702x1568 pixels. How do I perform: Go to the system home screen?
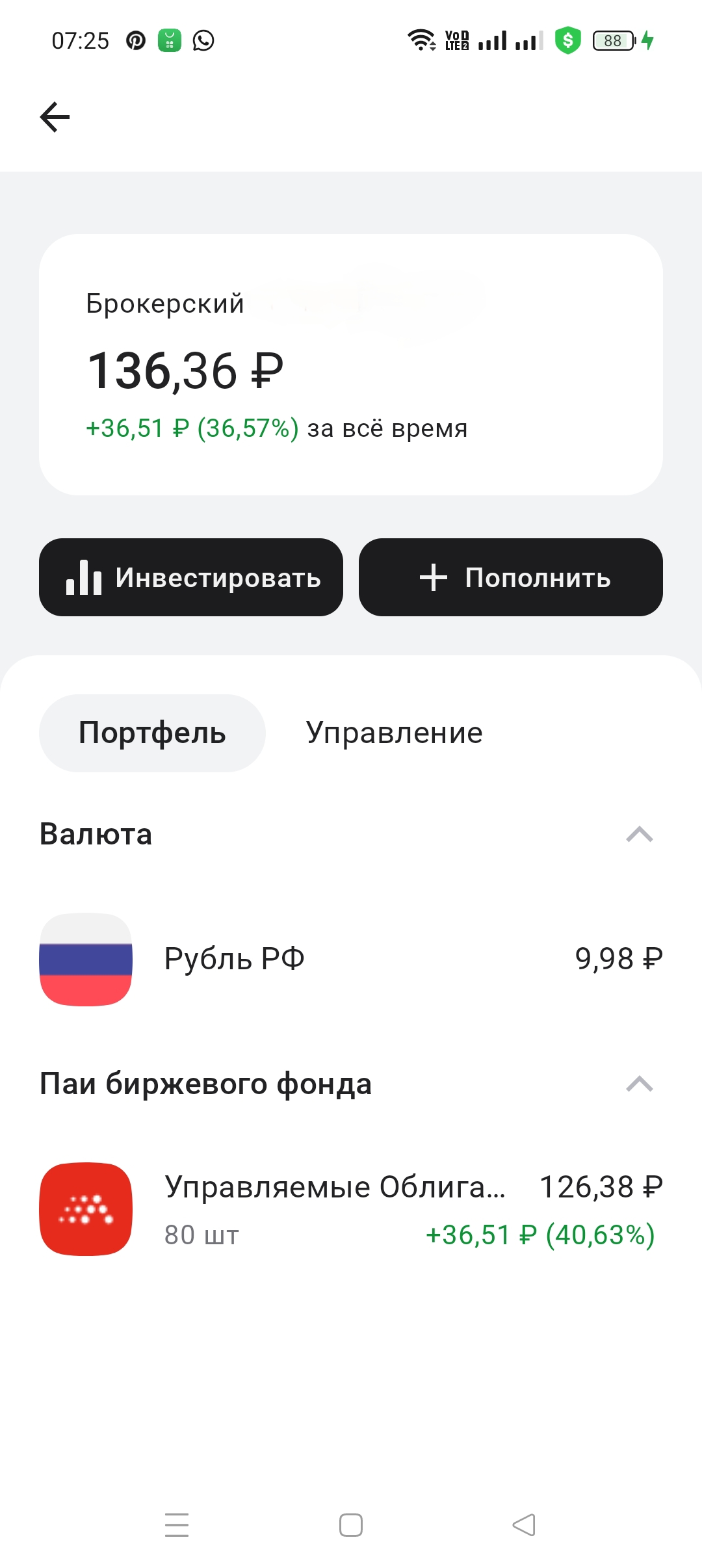(x=351, y=1525)
